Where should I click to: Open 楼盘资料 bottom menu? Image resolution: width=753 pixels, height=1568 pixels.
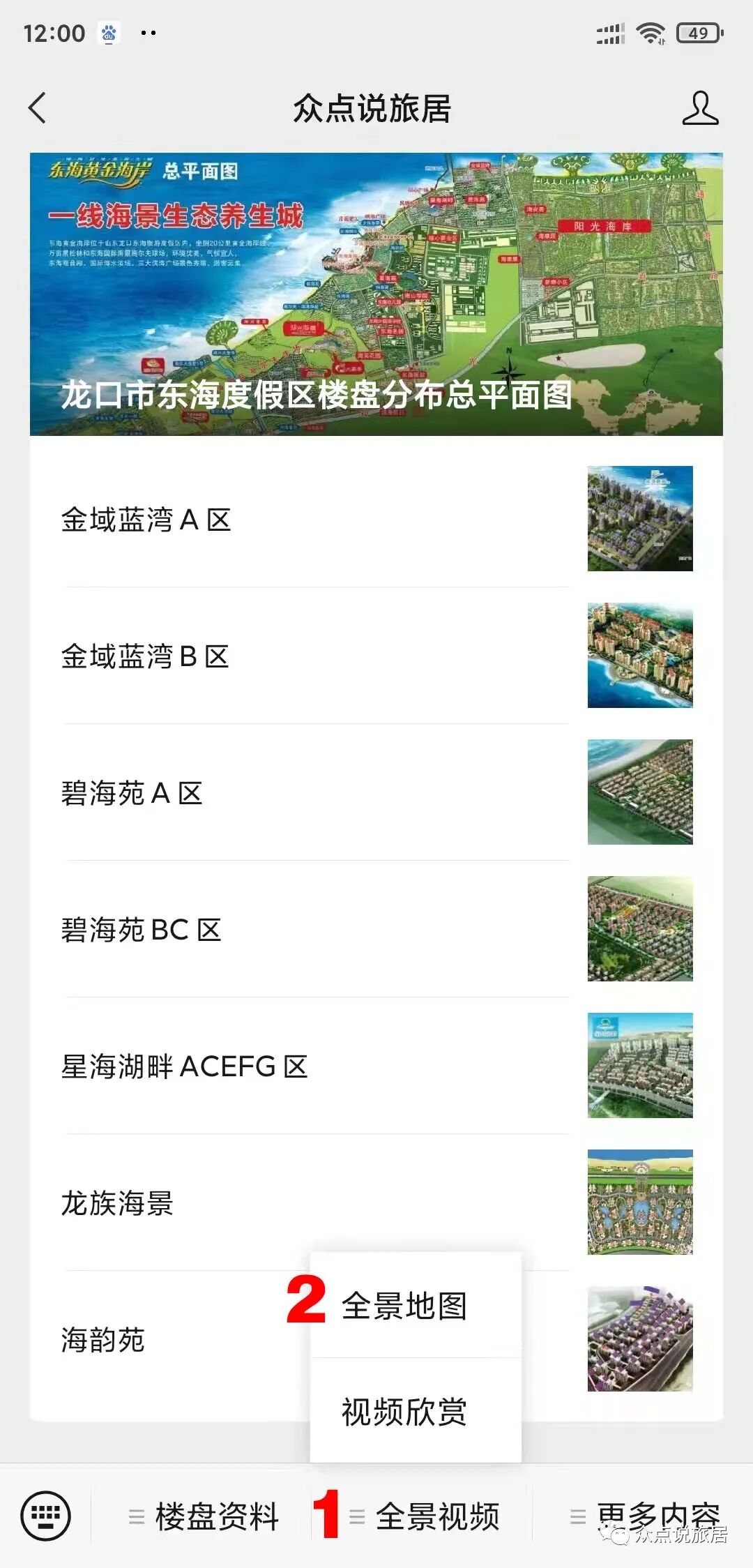coord(204,1516)
